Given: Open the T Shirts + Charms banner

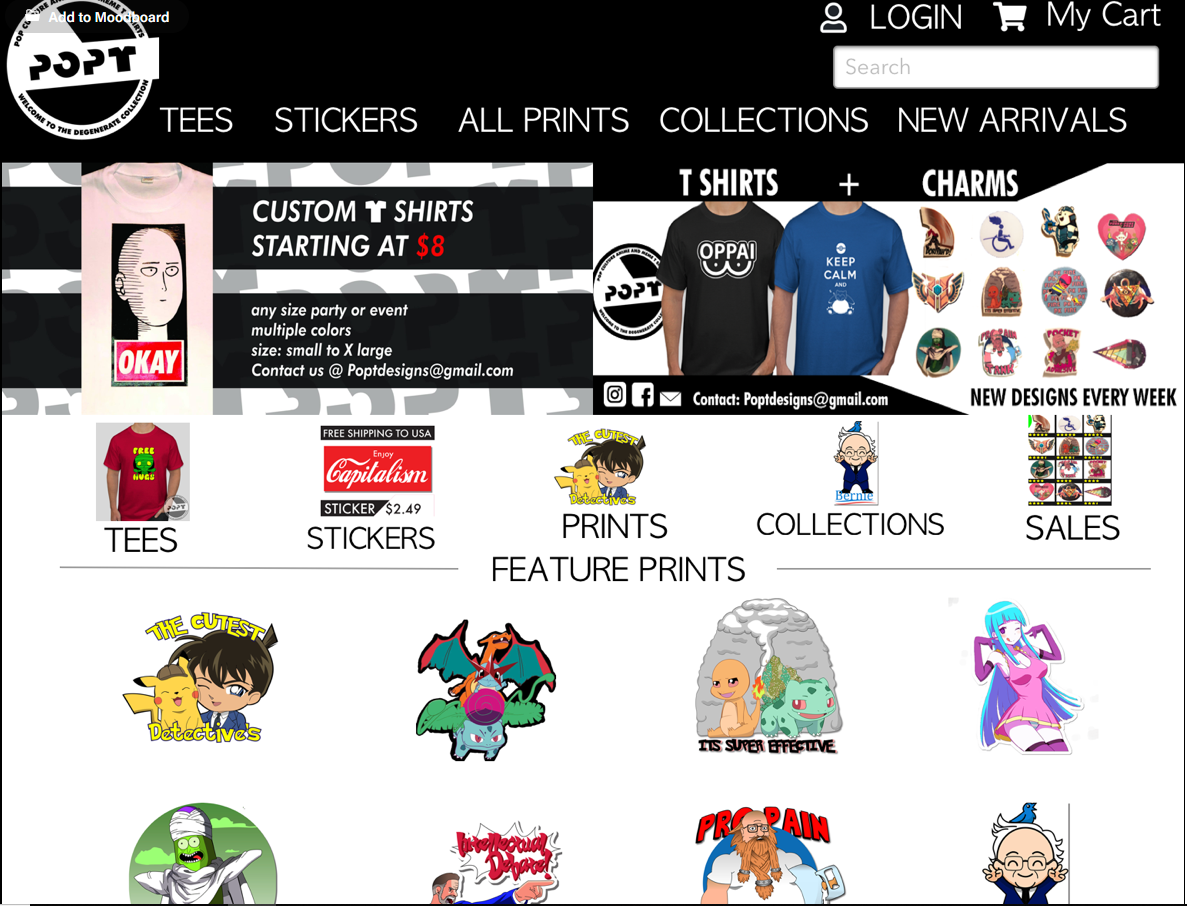Looking at the screenshot, I should [x=888, y=289].
